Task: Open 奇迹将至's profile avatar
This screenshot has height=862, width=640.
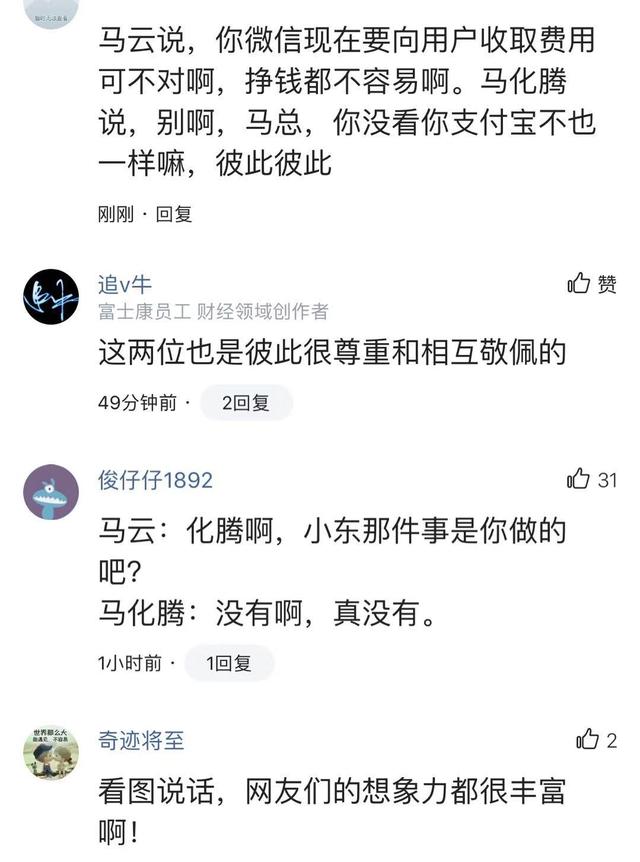Action: click(x=50, y=752)
